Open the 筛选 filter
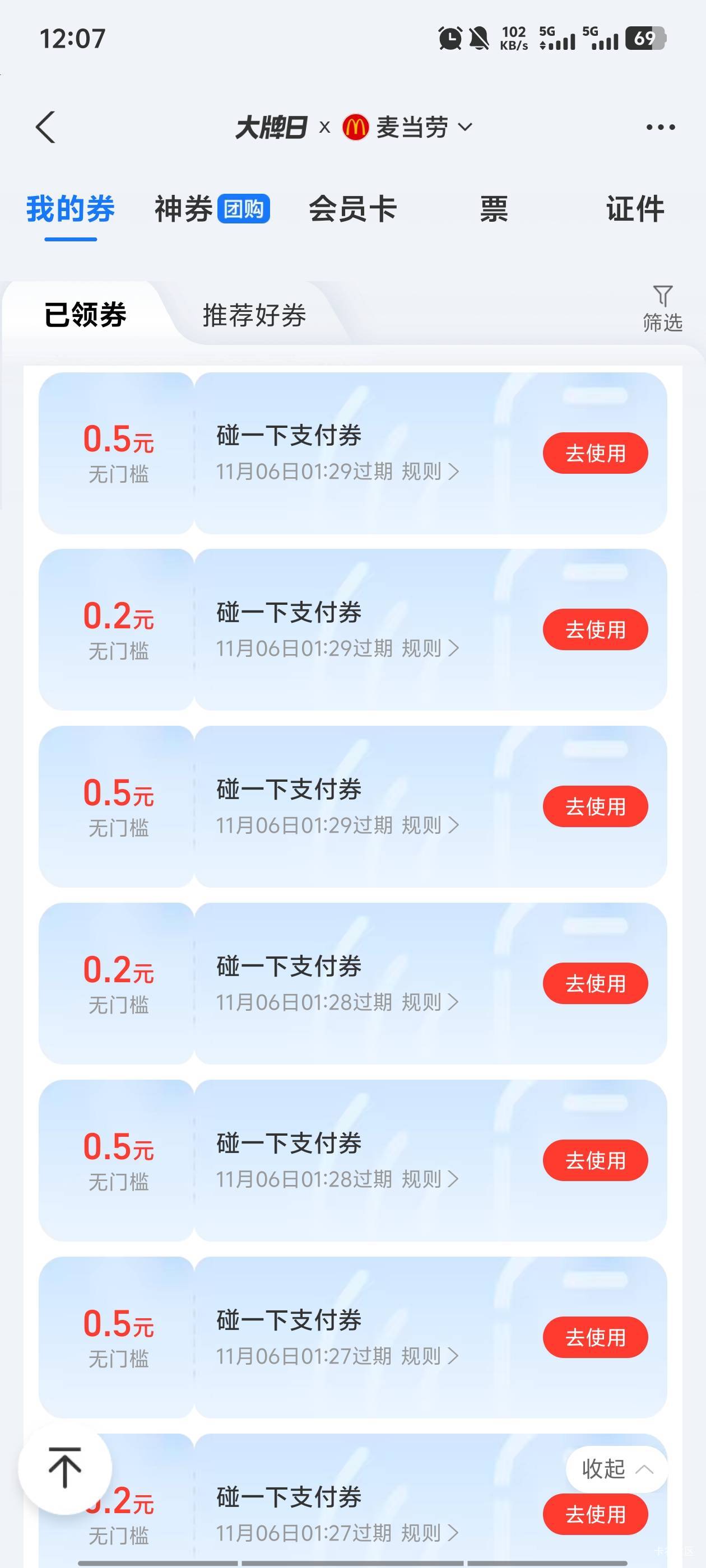706x1568 pixels. click(662, 309)
